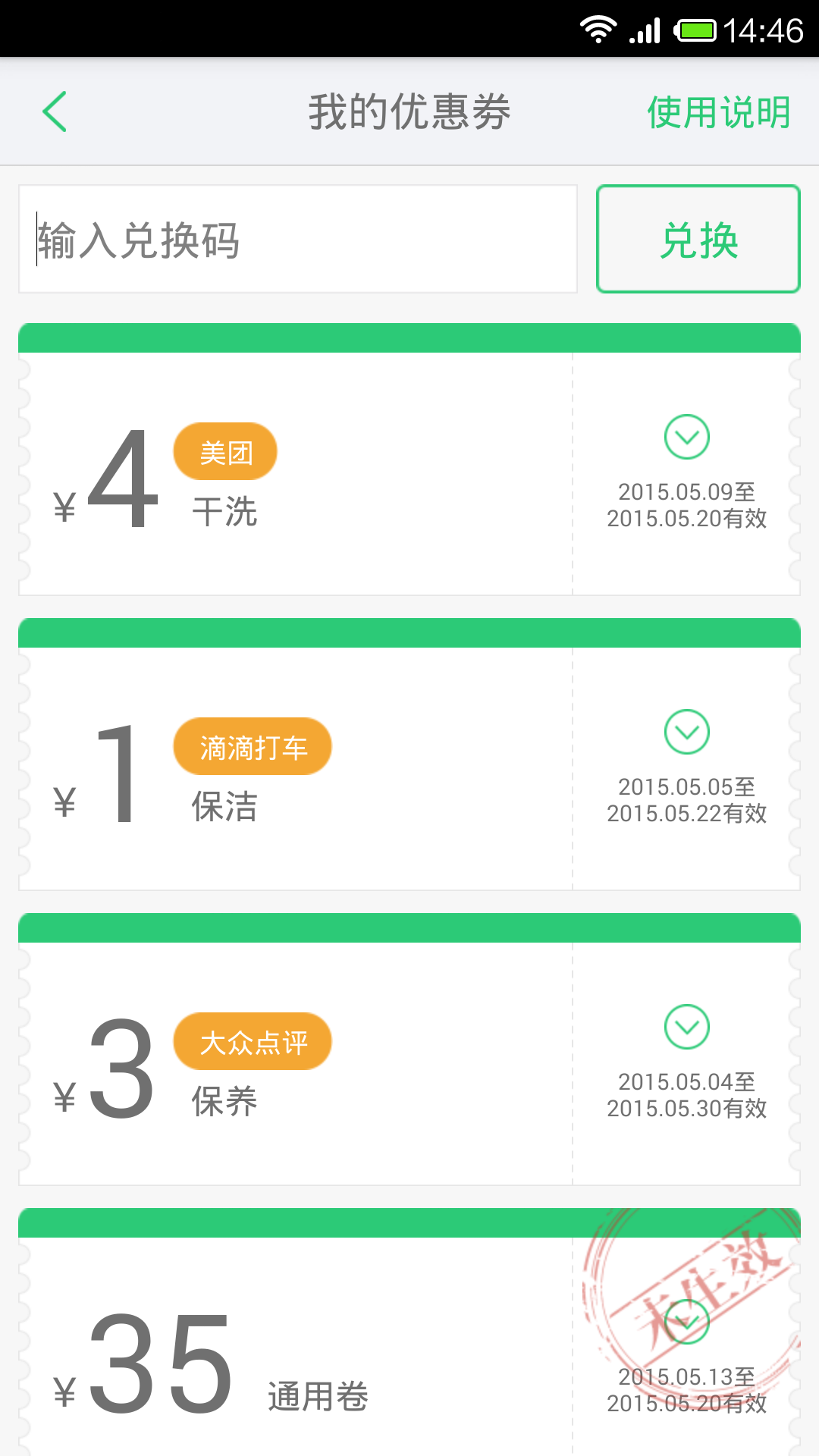Go back from the coupons page

55,111
